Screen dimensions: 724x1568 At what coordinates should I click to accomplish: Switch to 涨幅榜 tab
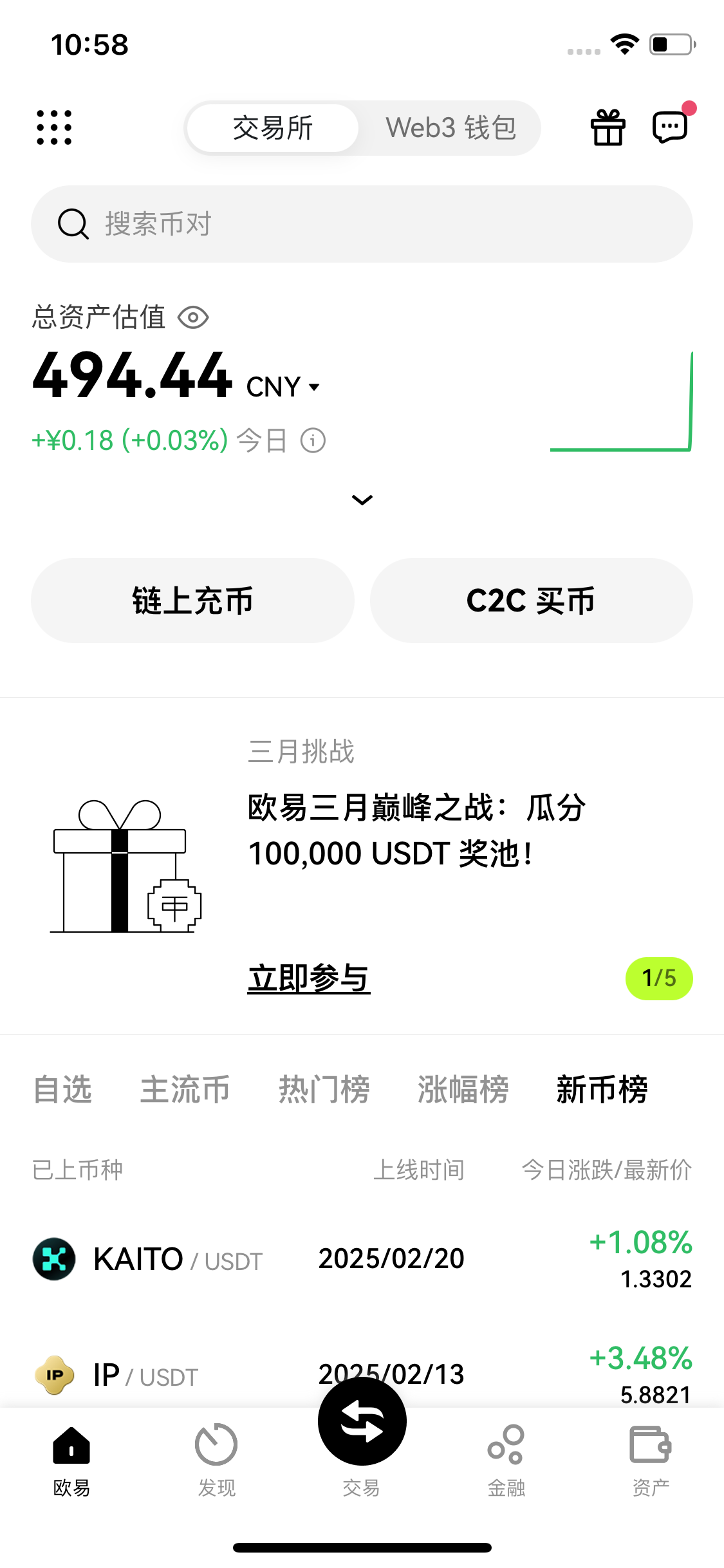pyautogui.click(x=463, y=1090)
